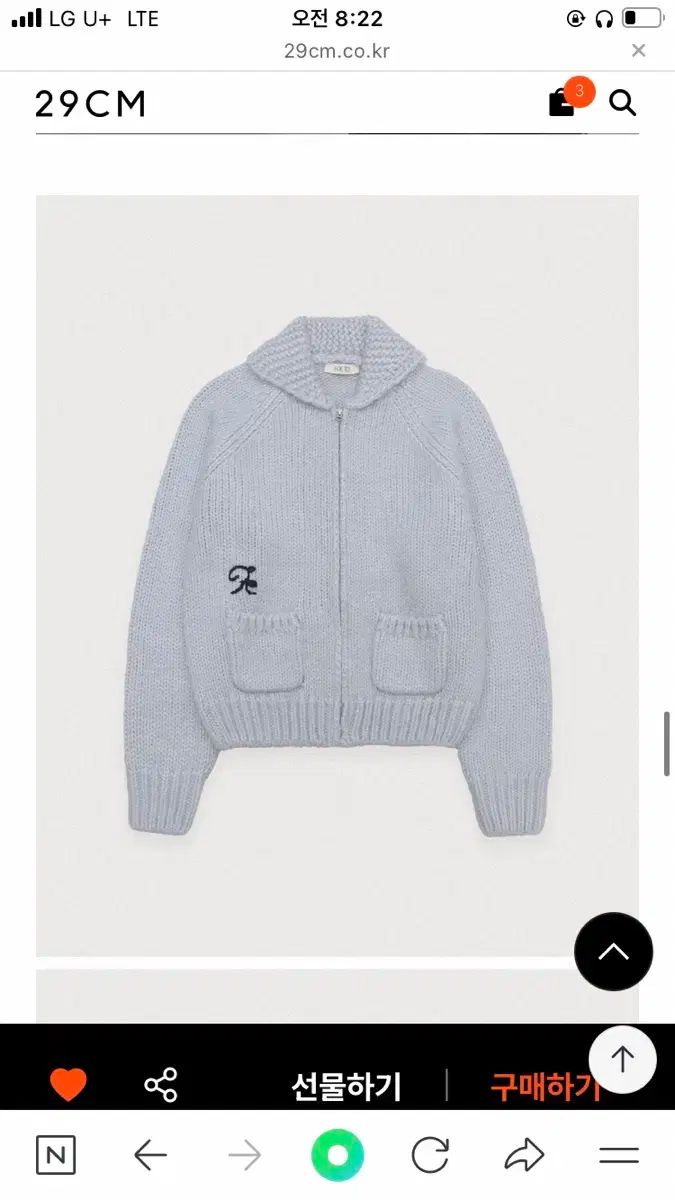Open the light blue knit zip-up image

point(337,575)
